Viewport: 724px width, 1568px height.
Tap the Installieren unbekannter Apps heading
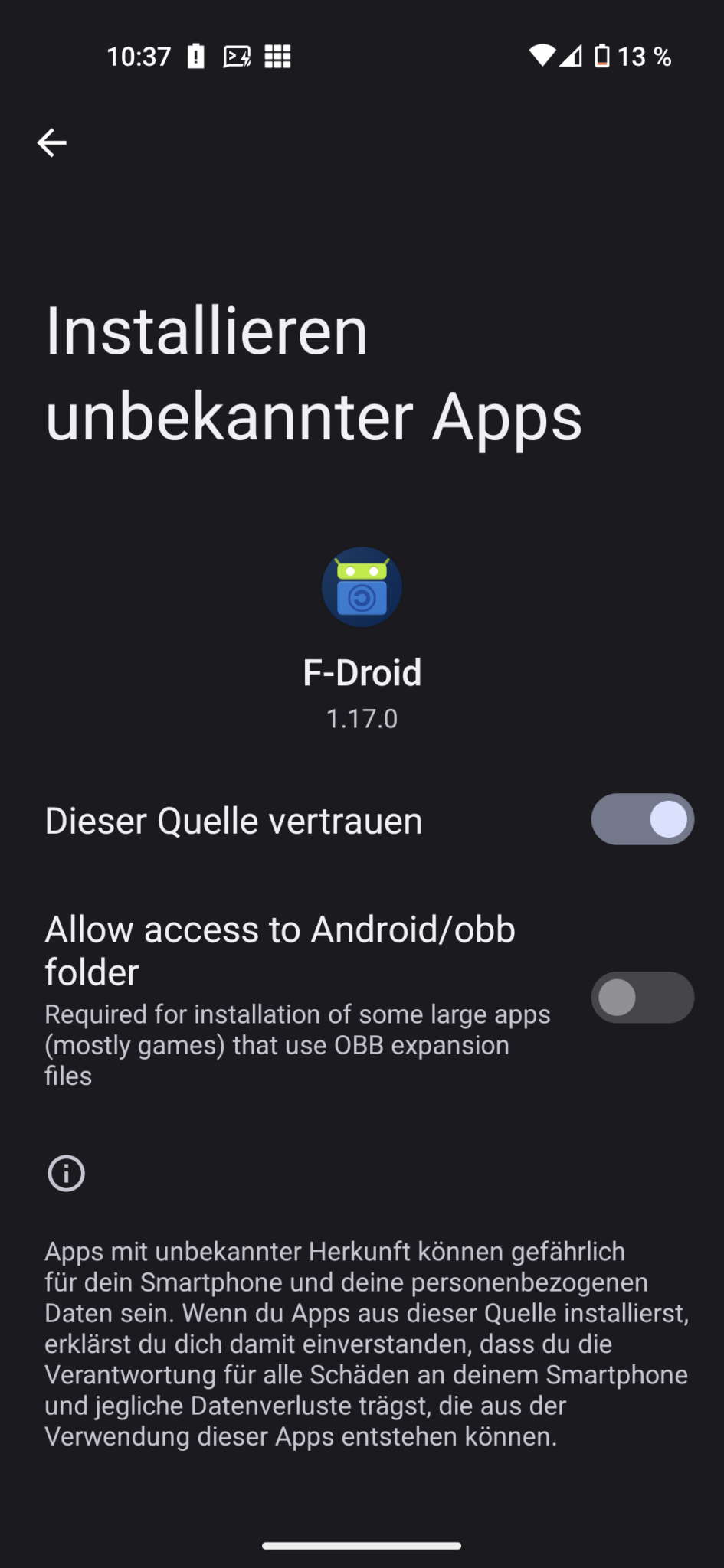[313, 373]
